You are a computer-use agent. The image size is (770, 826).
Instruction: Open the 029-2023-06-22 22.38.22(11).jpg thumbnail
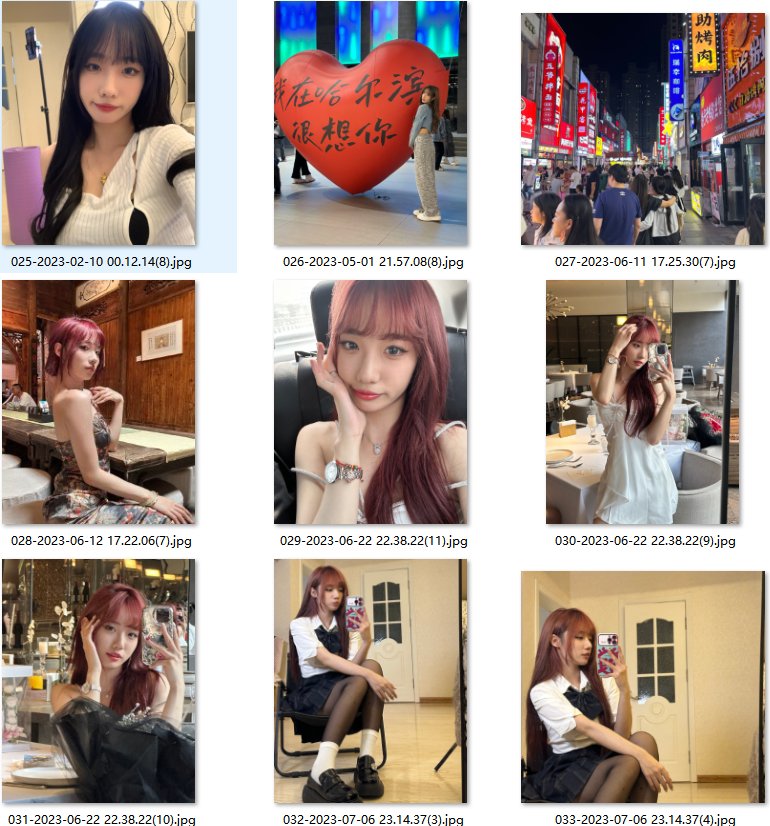pyautogui.click(x=371, y=401)
